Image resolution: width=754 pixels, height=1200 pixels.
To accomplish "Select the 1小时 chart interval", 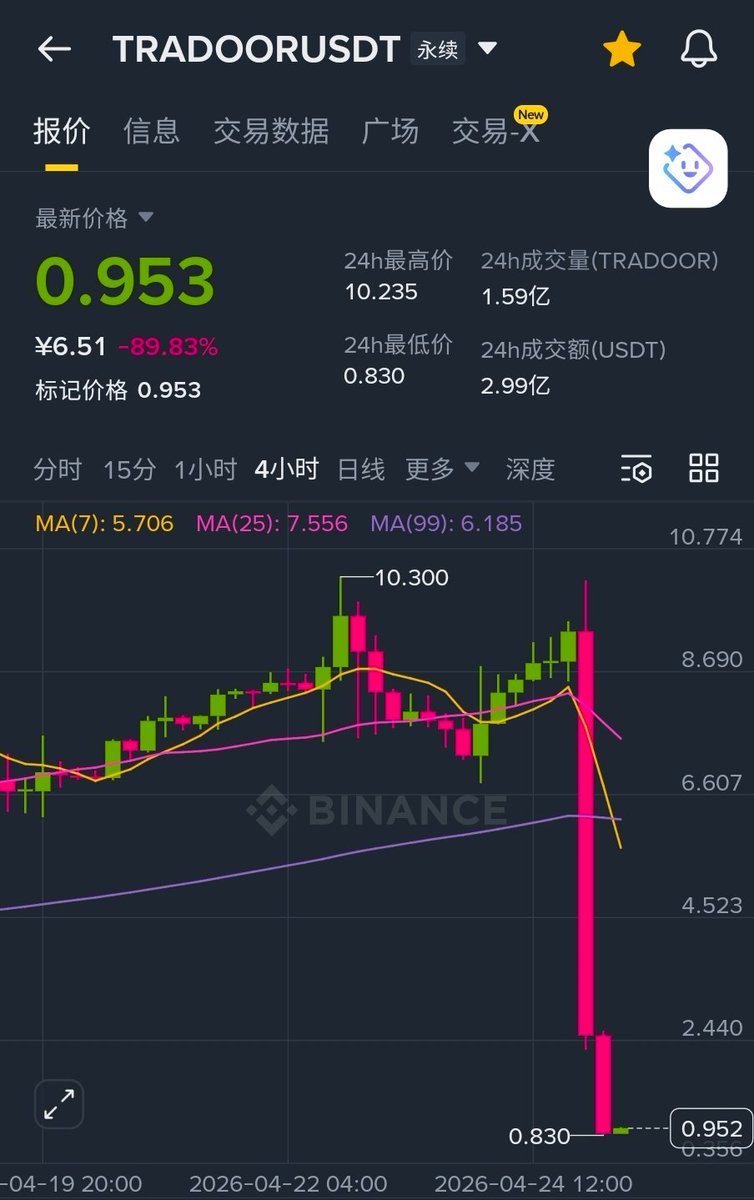I will point(205,469).
